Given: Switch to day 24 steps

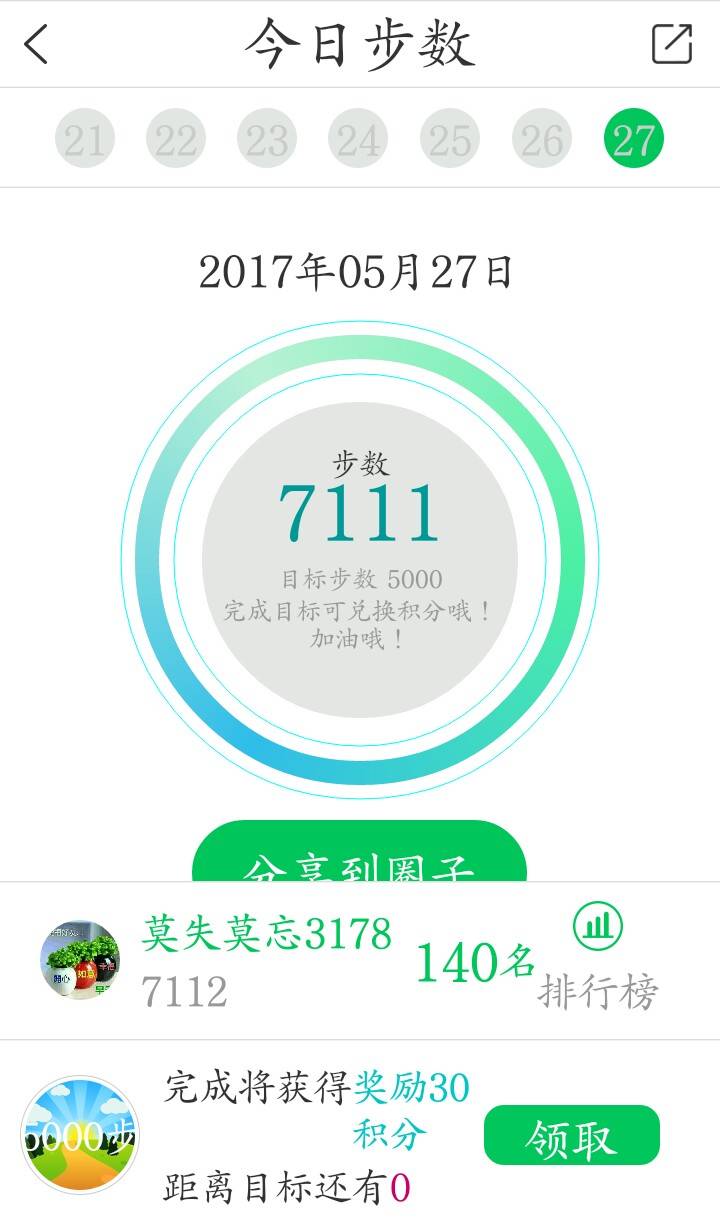Looking at the screenshot, I should 358,139.
